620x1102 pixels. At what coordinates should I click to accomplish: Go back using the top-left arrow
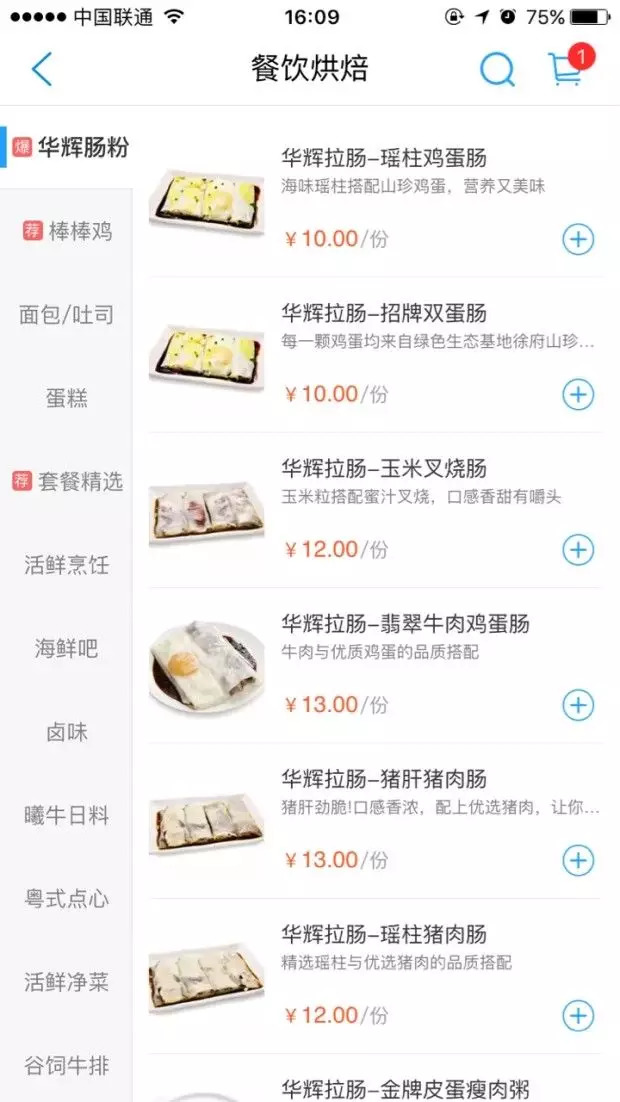(42, 69)
